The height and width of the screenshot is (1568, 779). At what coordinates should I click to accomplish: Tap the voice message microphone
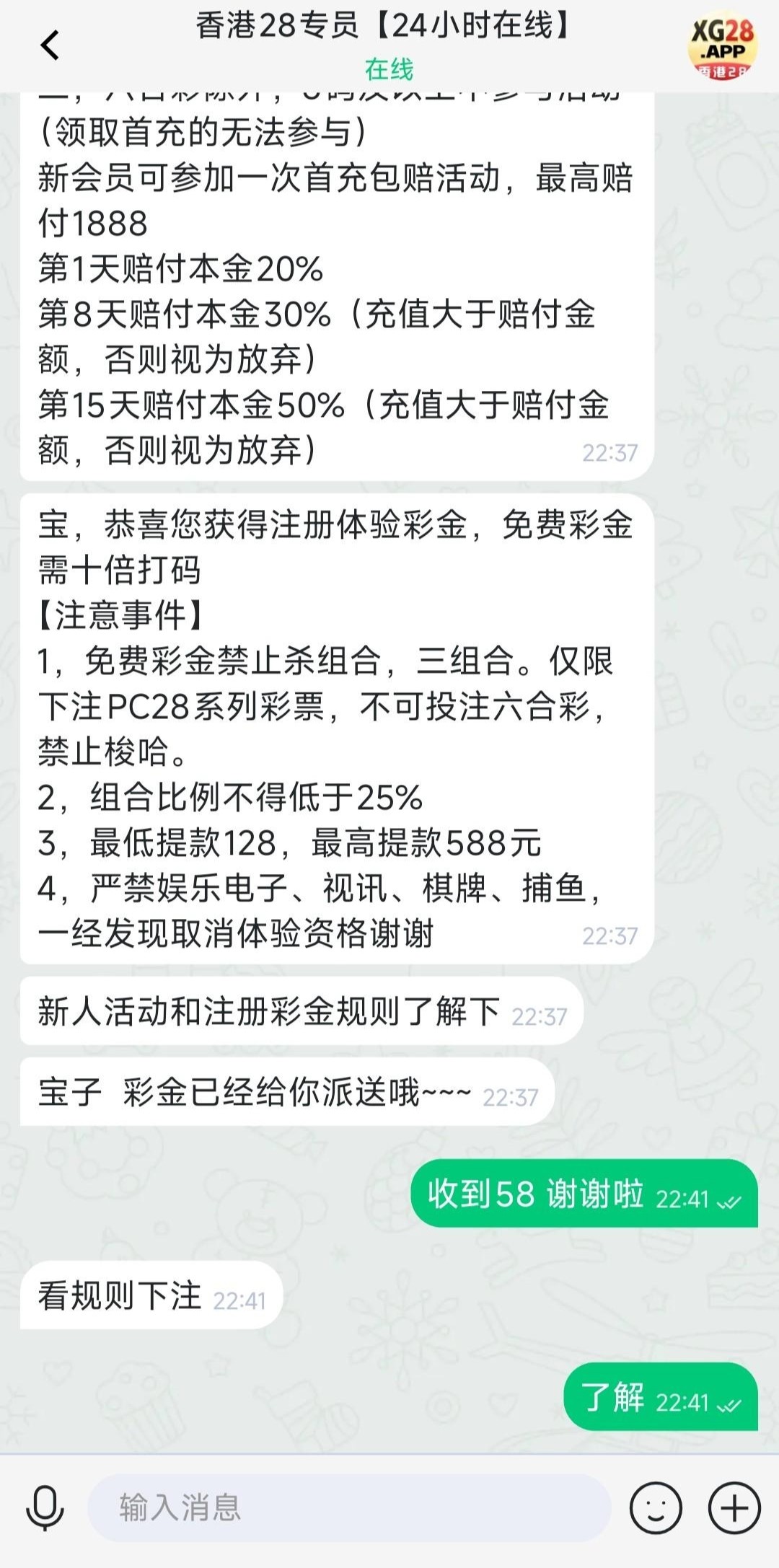point(45,1507)
